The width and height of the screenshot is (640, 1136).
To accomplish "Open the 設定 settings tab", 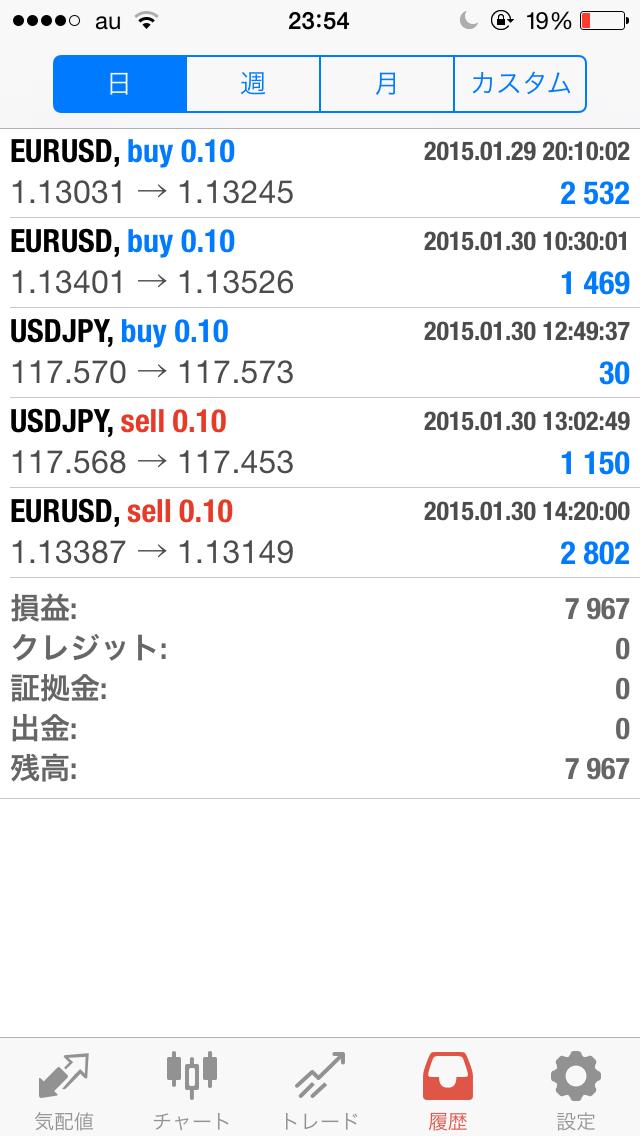I will 575,1089.
